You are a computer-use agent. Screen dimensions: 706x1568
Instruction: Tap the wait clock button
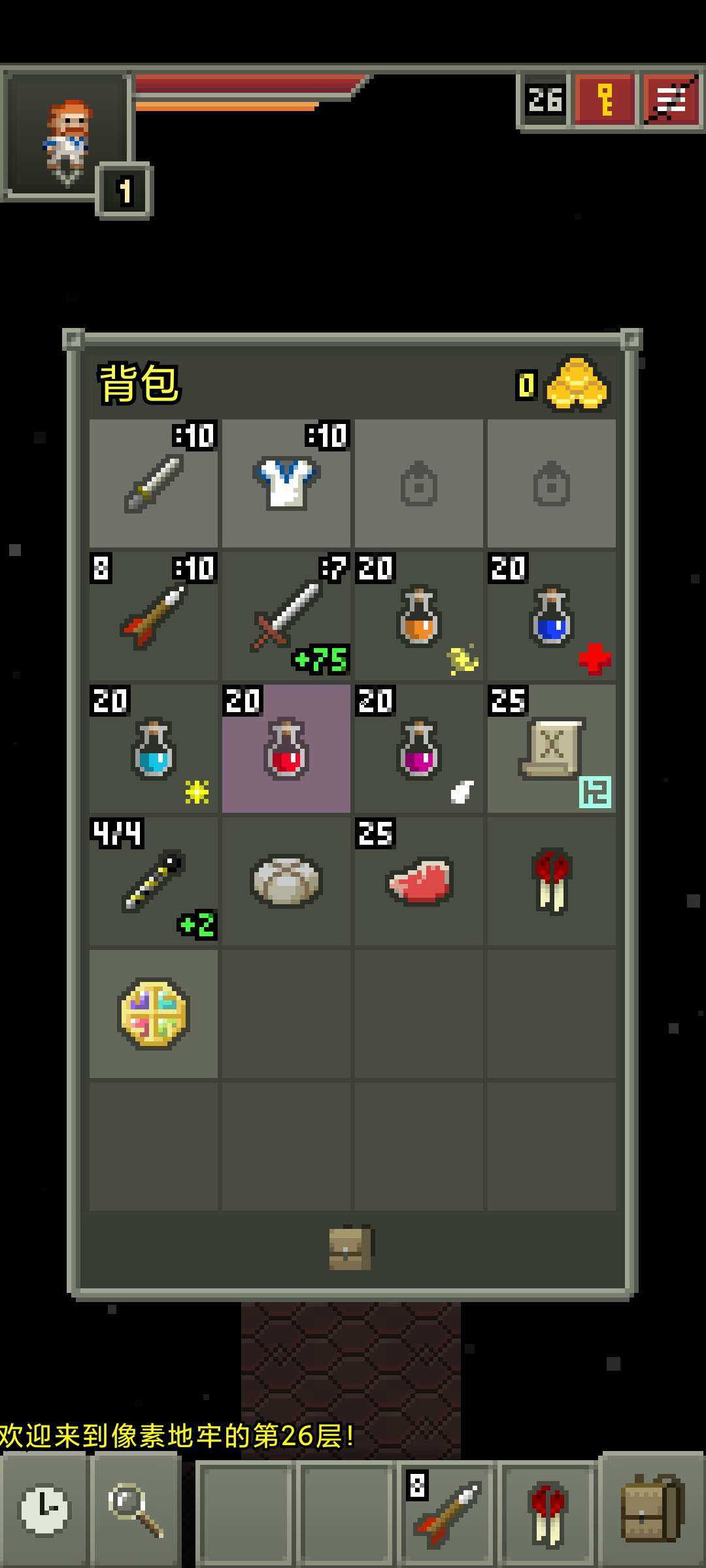coord(44,1511)
